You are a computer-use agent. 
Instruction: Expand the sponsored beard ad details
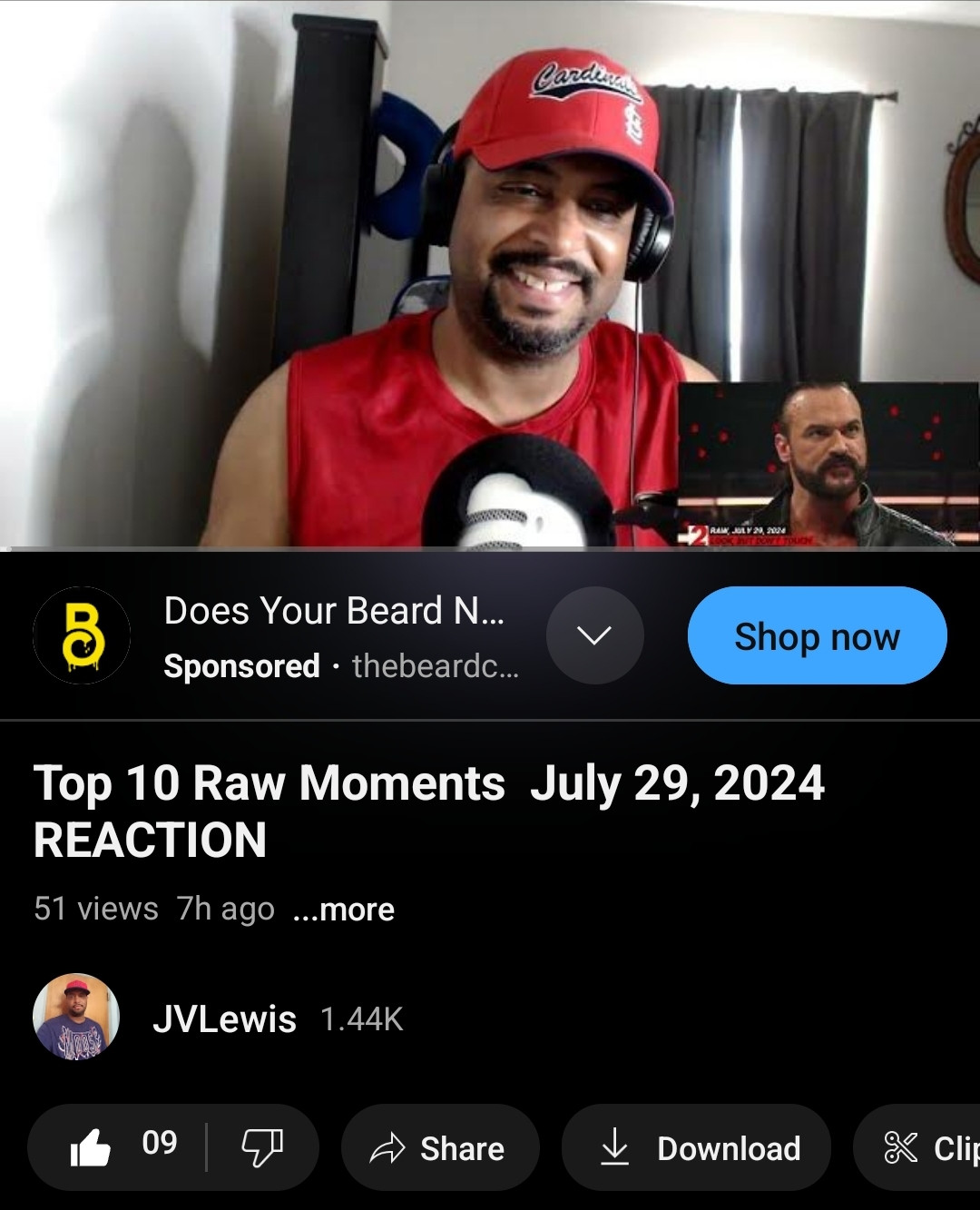point(594,635)
